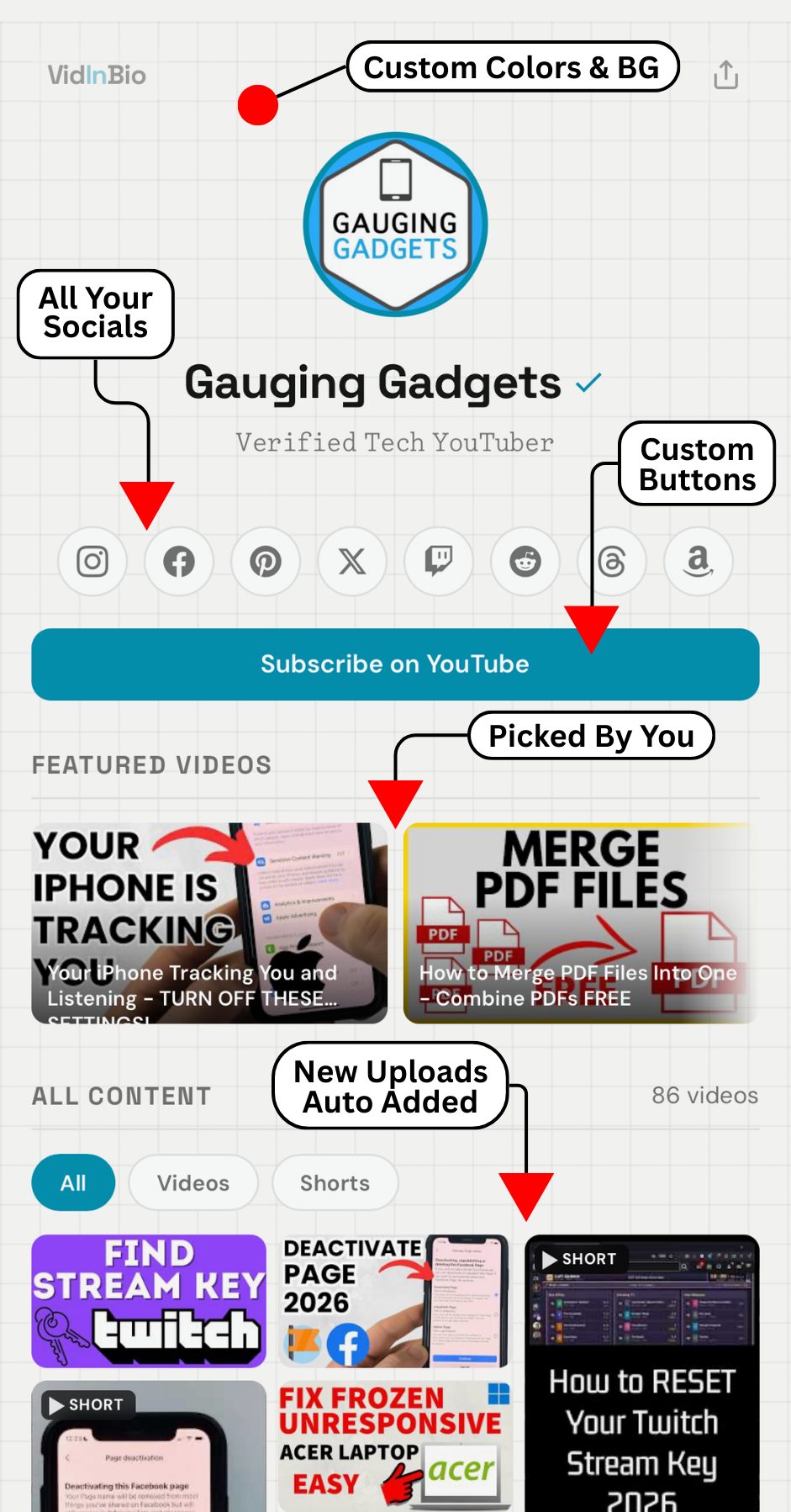
Task: Open the Twitch social icon
Action: tap(438, 562)
